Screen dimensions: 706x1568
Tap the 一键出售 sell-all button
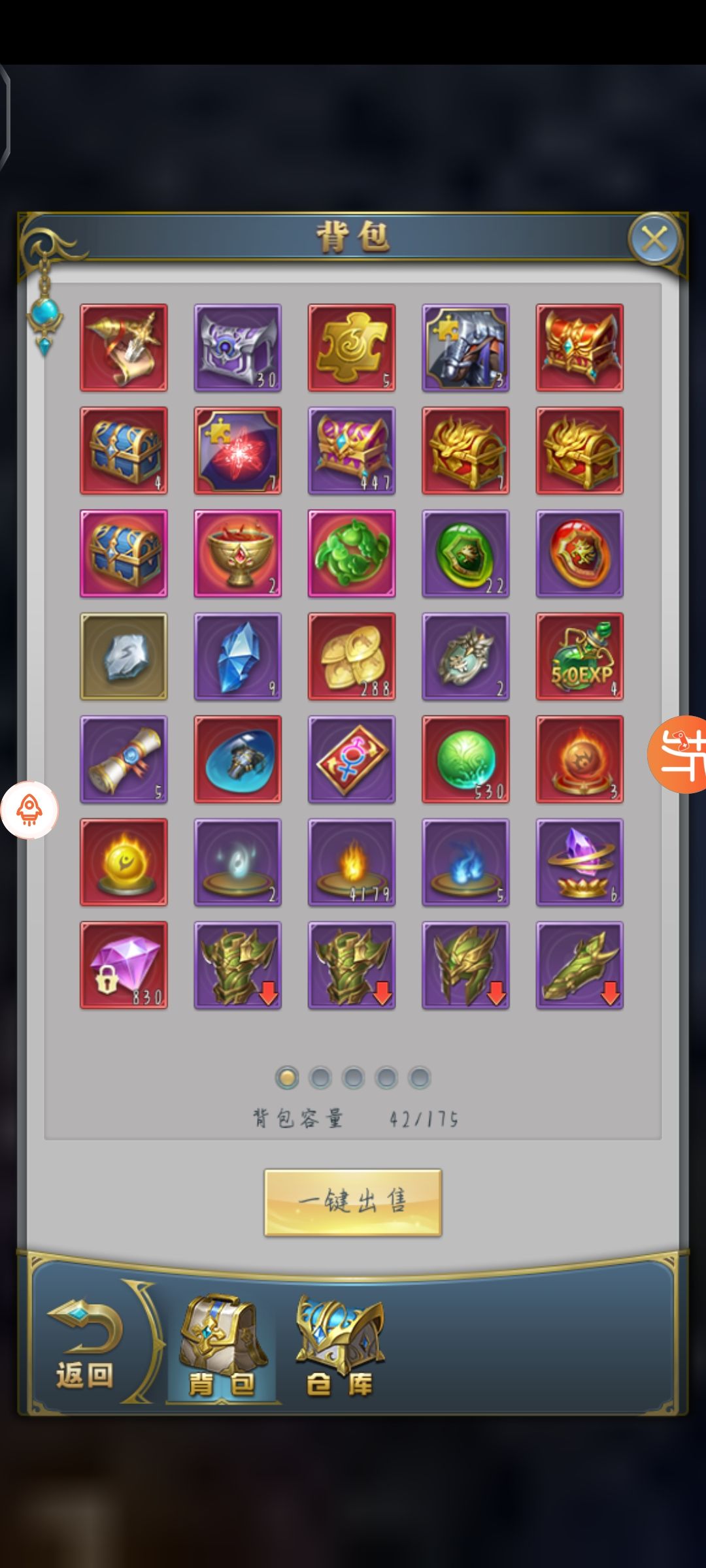pos(353,1202)
